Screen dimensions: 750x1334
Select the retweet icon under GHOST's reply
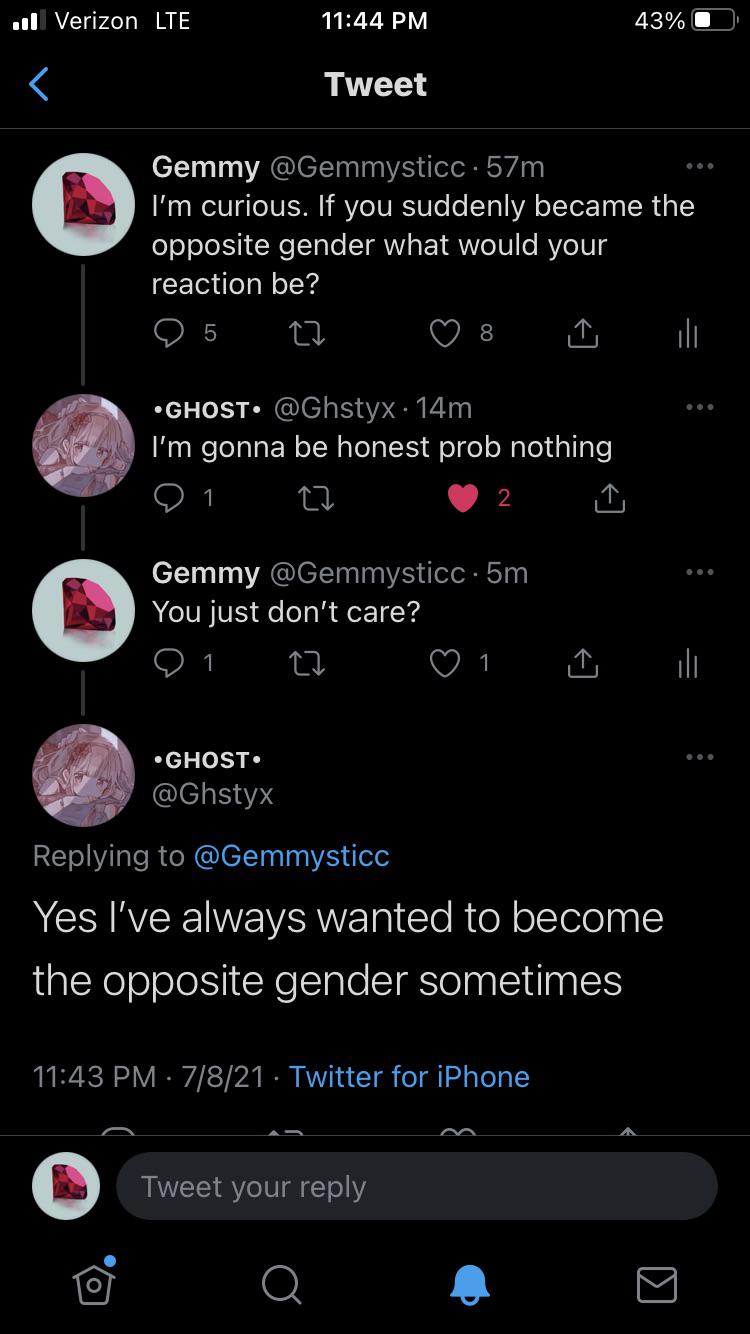coord(316,497)
